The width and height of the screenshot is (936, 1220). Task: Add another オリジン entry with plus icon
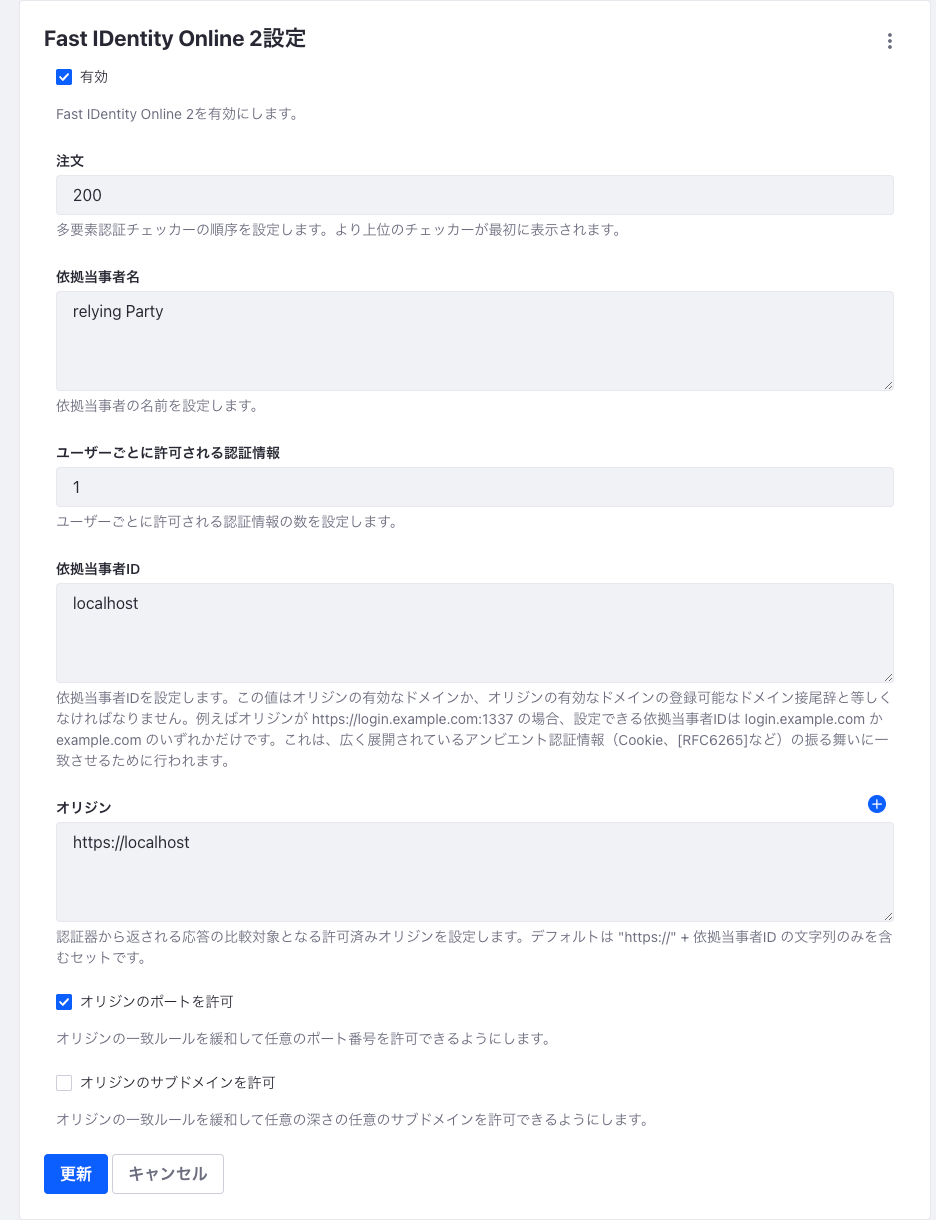point(877,804)
